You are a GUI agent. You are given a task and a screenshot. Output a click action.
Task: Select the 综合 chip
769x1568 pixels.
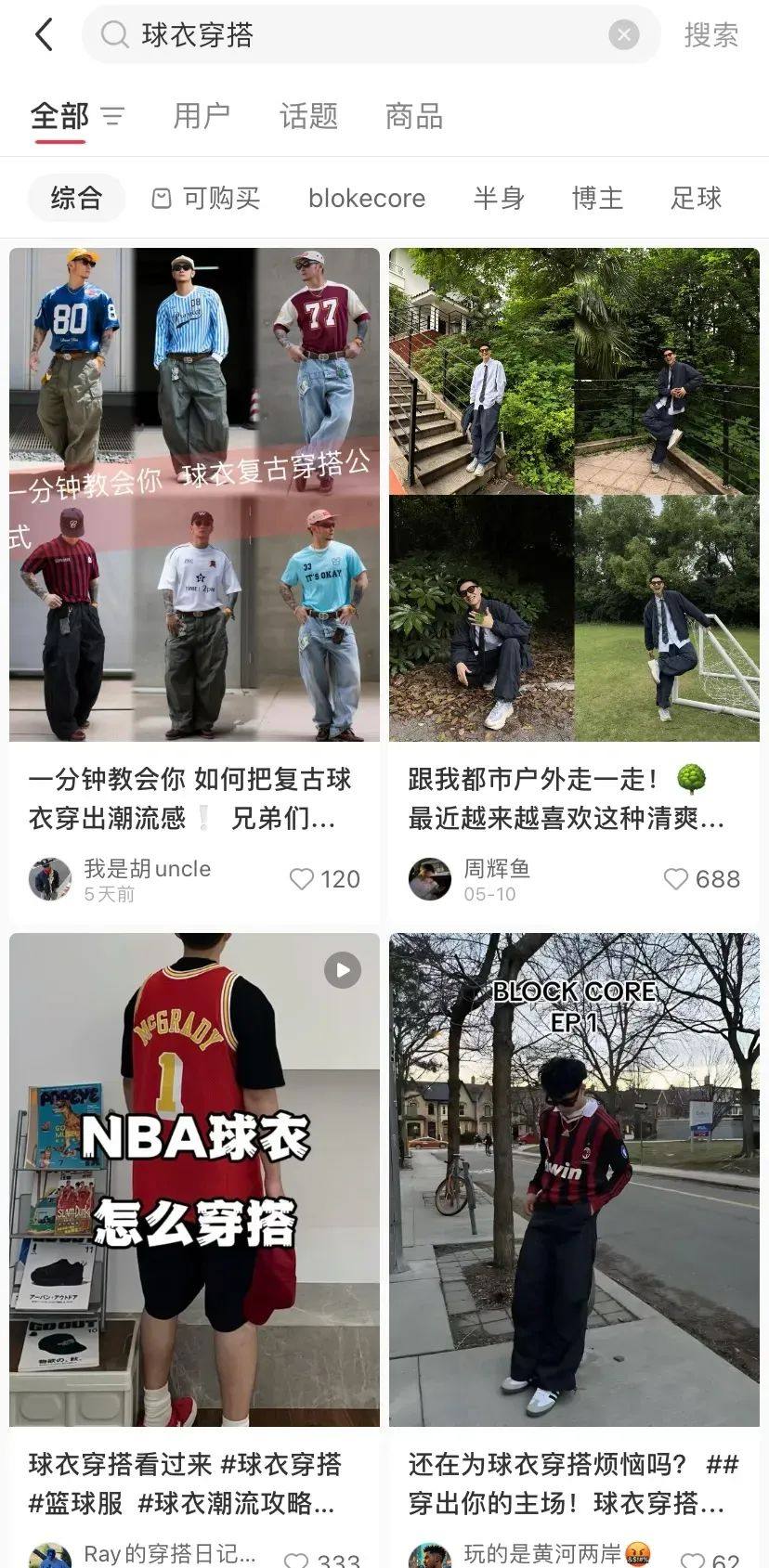(76, 198)
